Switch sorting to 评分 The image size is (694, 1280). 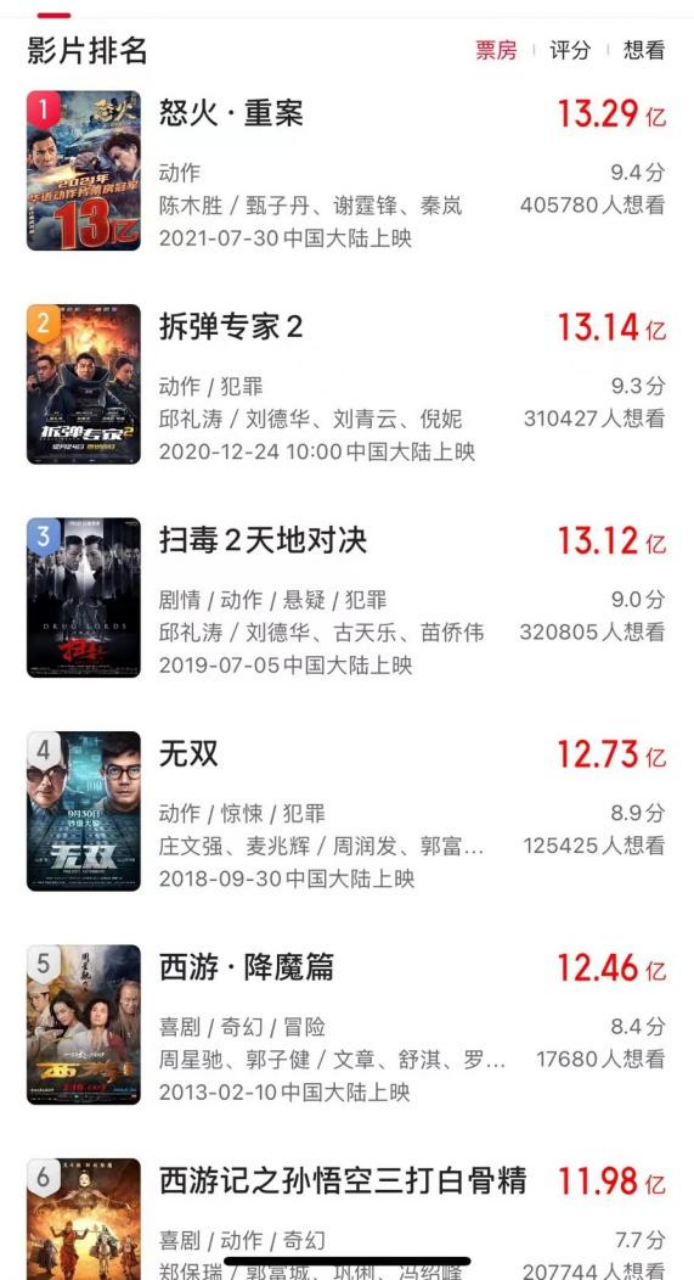(570, 51)
